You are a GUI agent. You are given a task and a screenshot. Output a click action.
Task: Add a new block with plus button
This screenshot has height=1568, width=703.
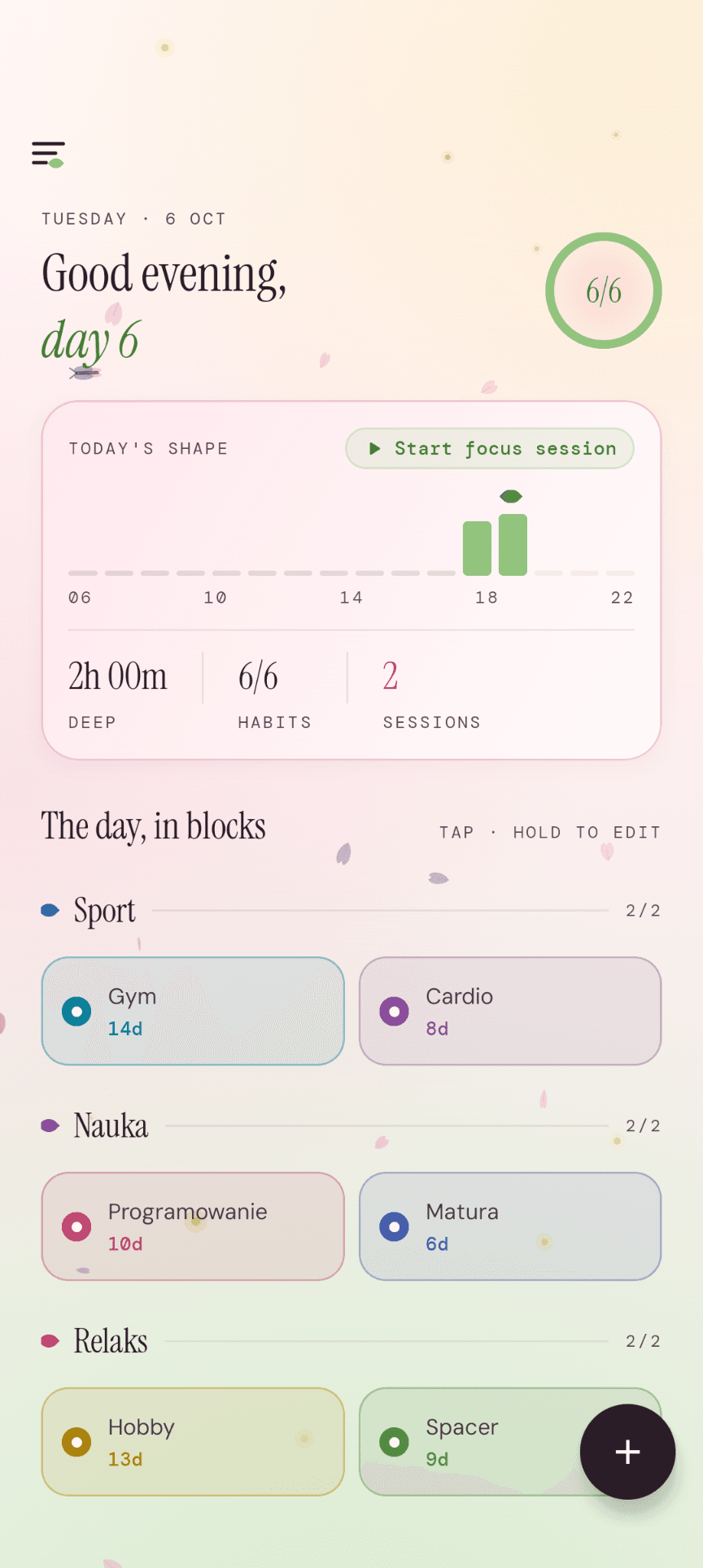[627, 1452]
